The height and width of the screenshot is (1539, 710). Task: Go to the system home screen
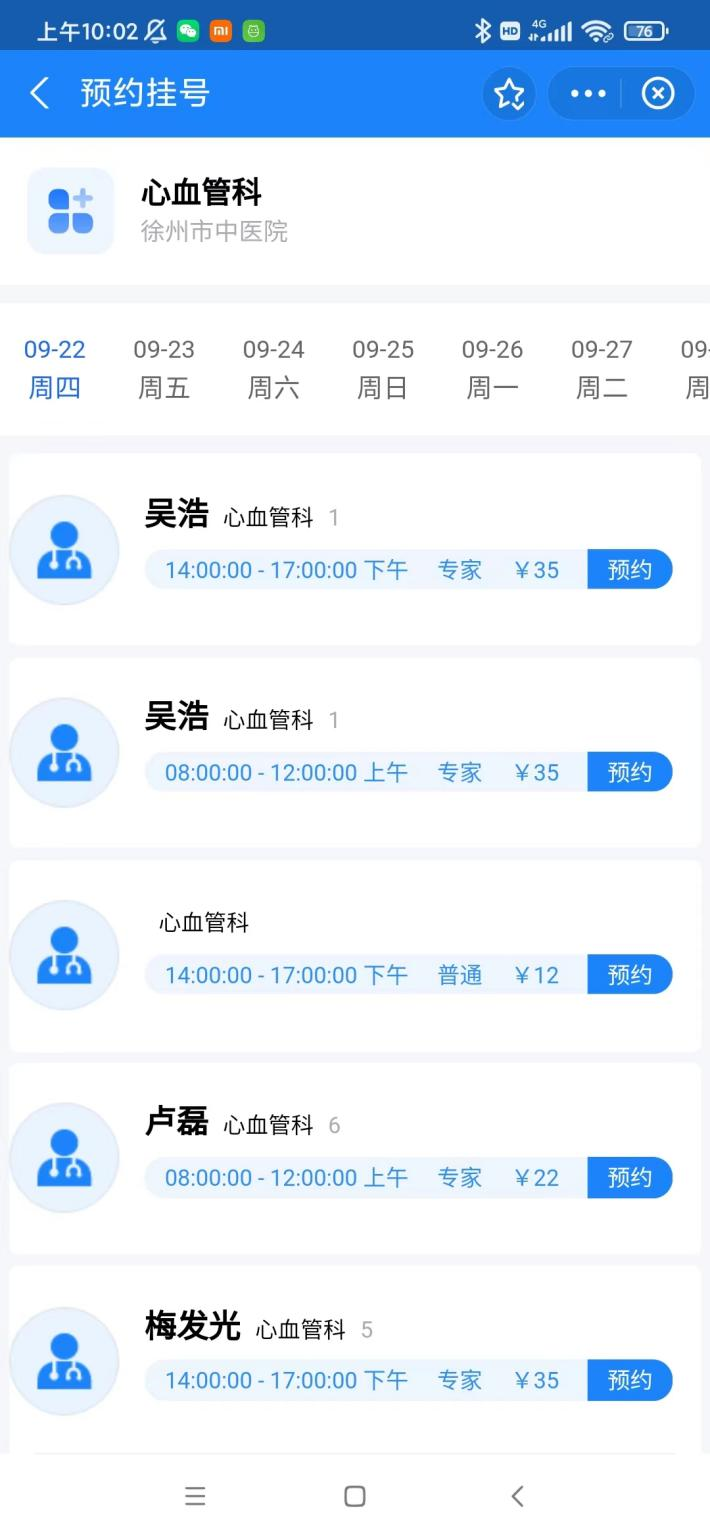point(355,1496)
